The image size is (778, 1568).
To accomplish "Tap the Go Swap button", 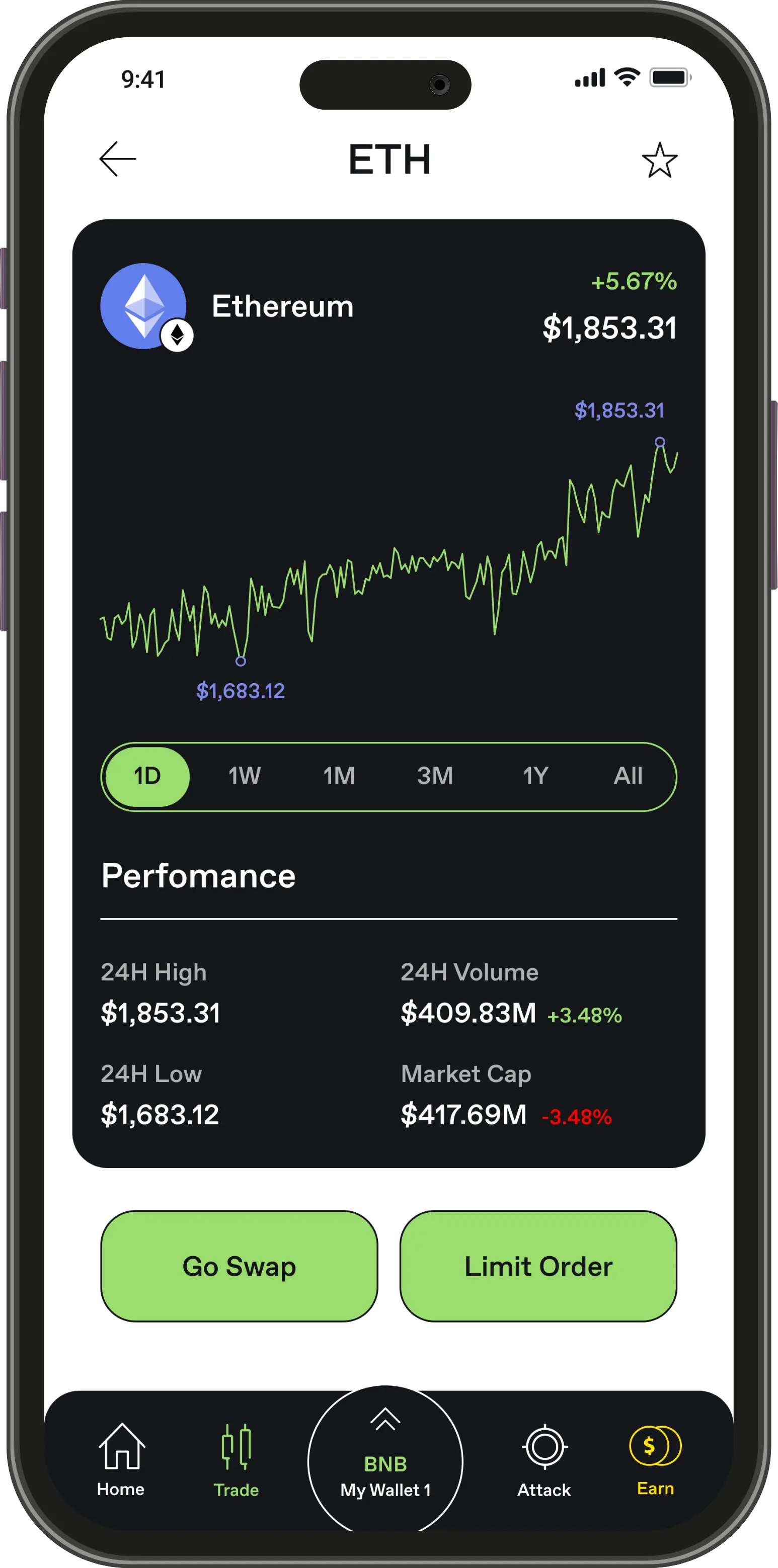I will [239, 1267].
